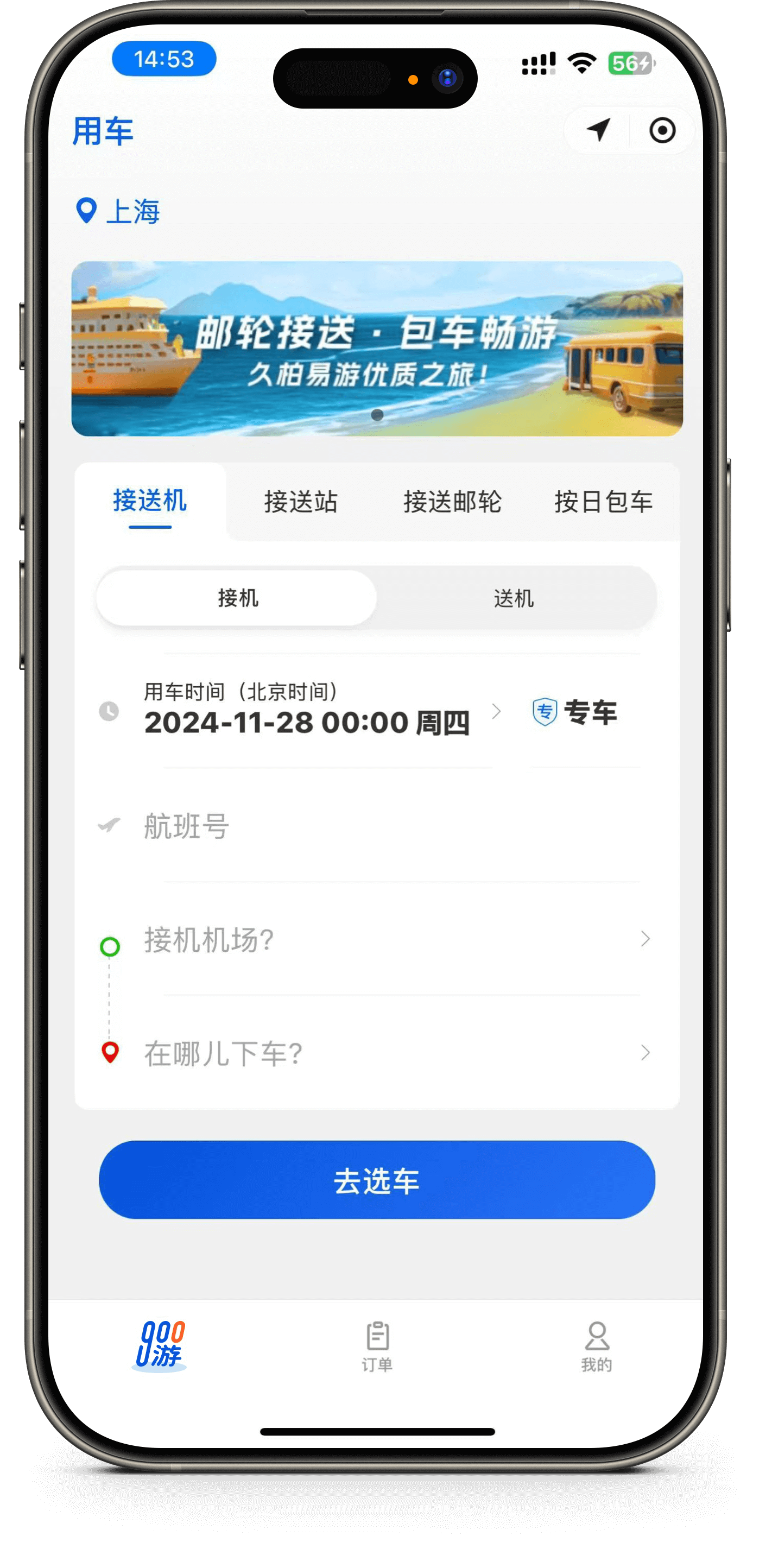
Task: Open the 订单 tab
Action: coord(377,1346)
